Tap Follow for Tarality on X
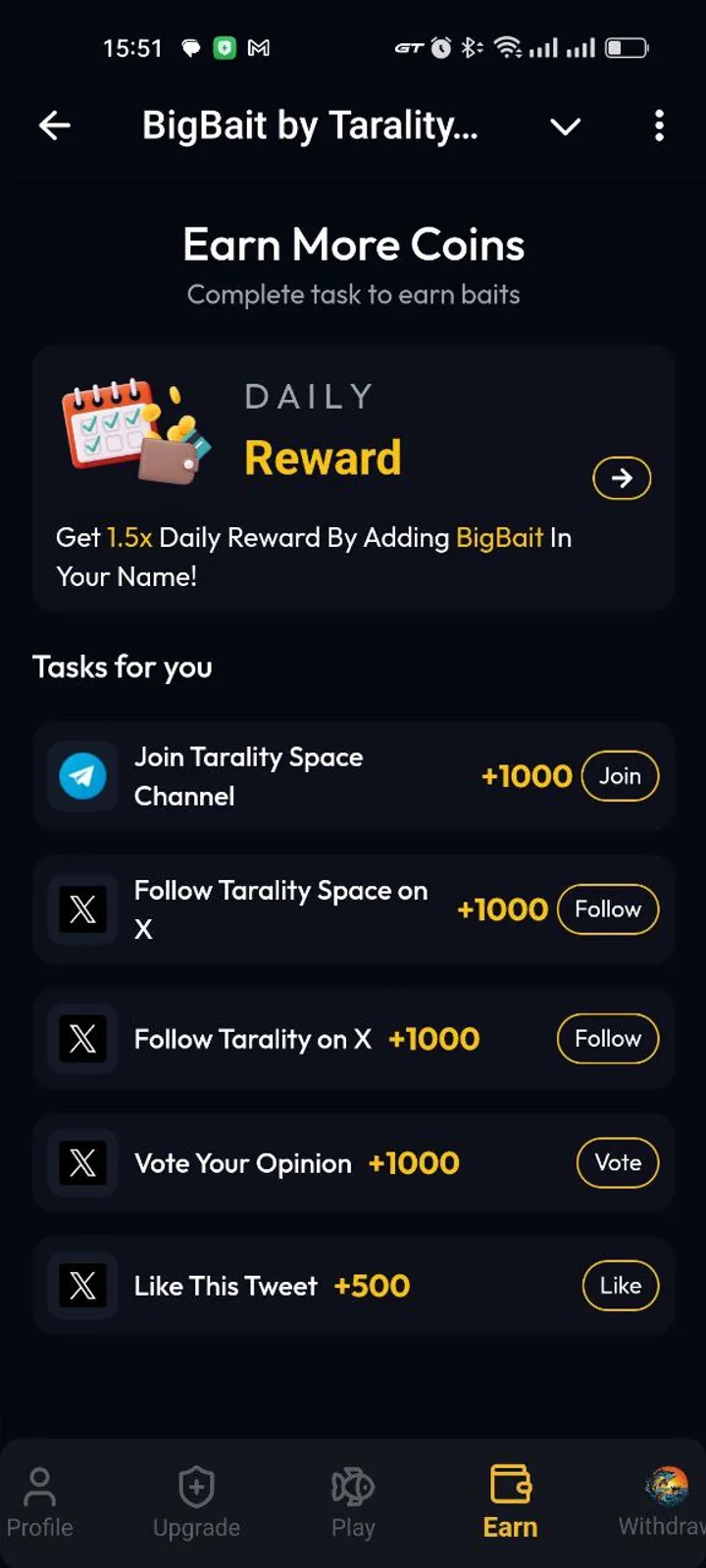 [607, 1039]
